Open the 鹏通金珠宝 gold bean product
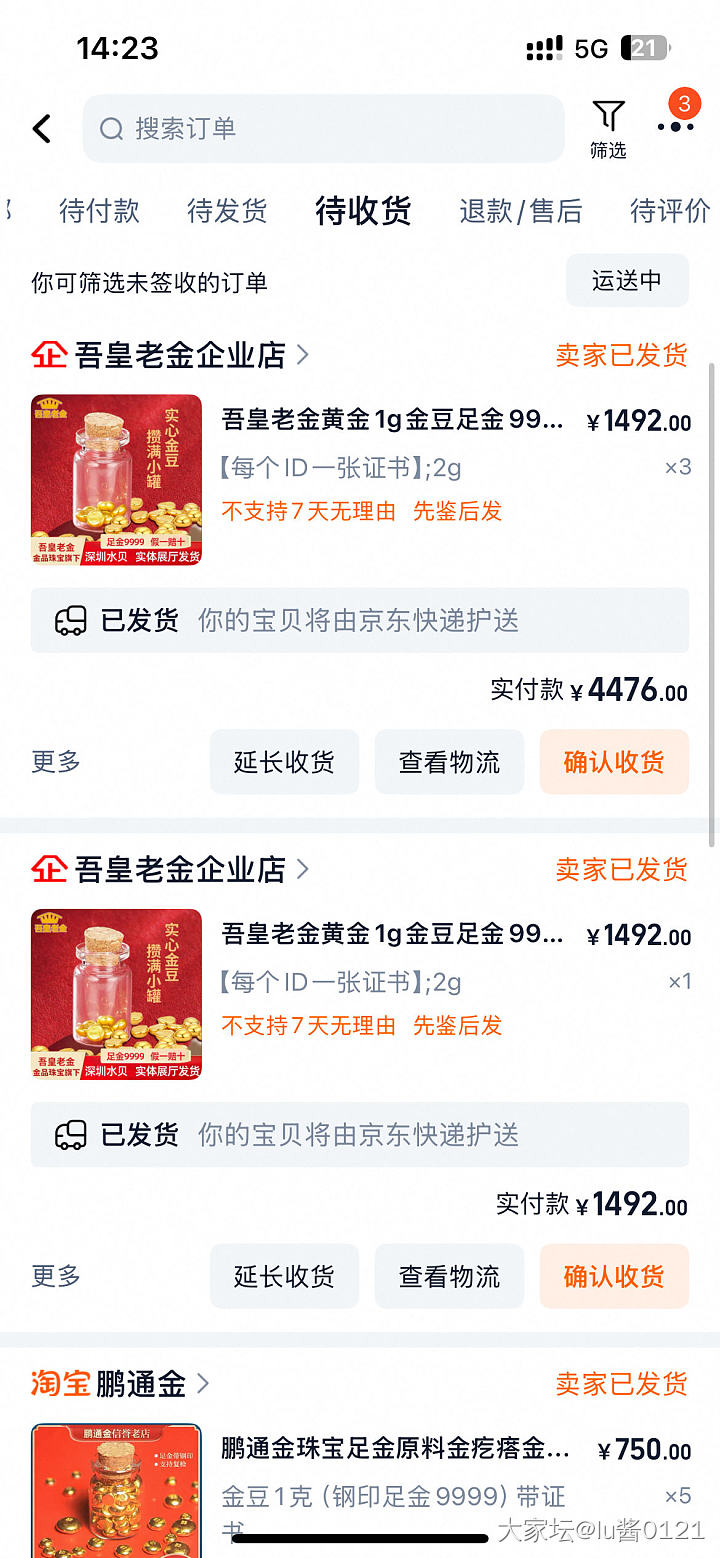 [395, 1449]
